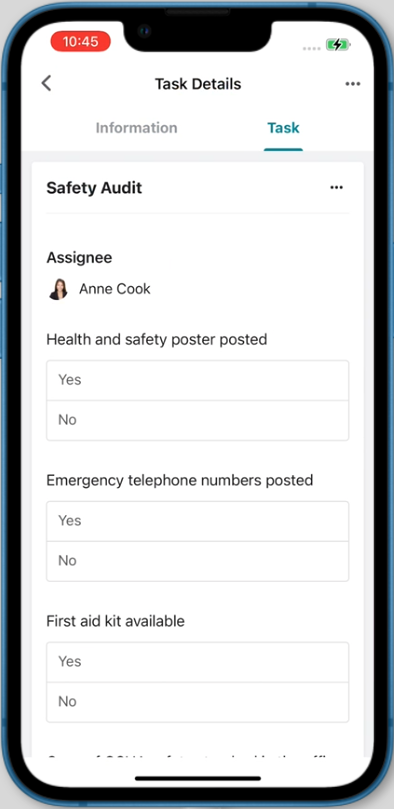Viewport: 394px width, 809px height.
Task: Choose No for Health and safety poster posted
Action: pyautogui.click(x=198, y=420)
